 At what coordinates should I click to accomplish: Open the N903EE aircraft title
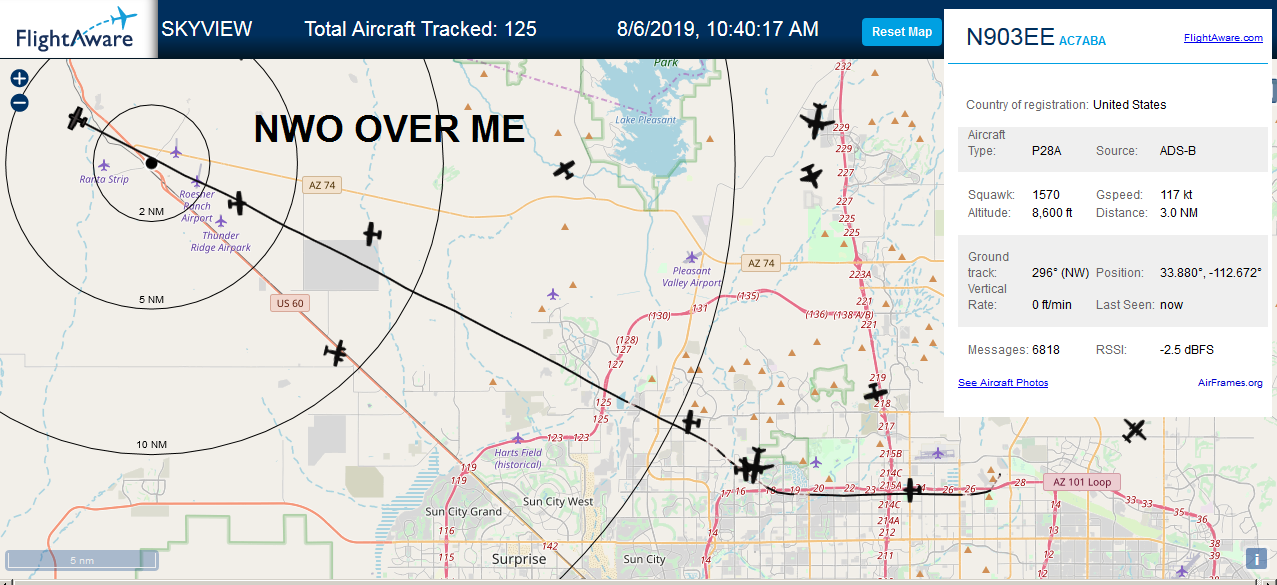1010,38
